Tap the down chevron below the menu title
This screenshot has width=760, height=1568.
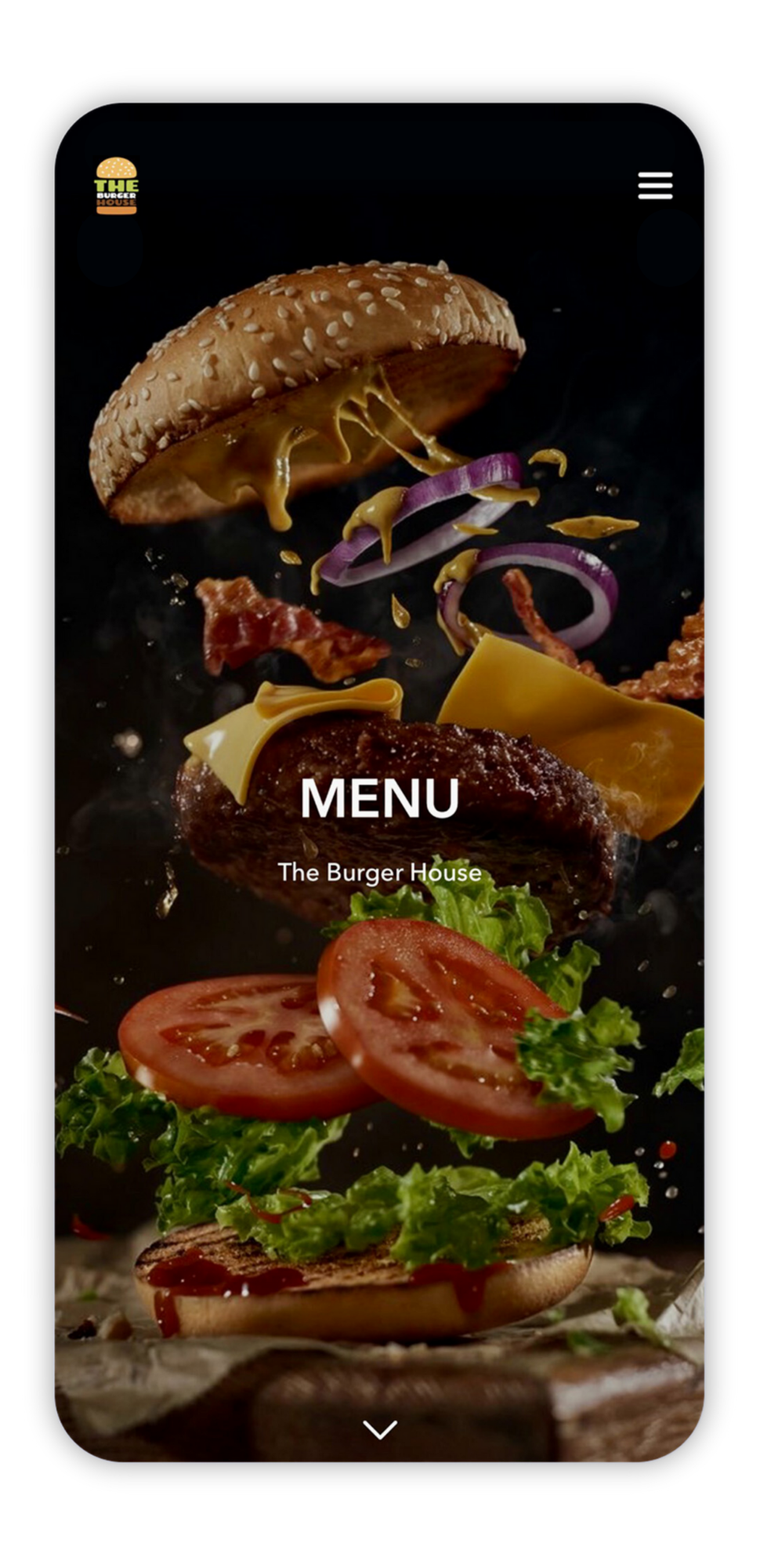pyautogui.click(x=380, y=1429)
